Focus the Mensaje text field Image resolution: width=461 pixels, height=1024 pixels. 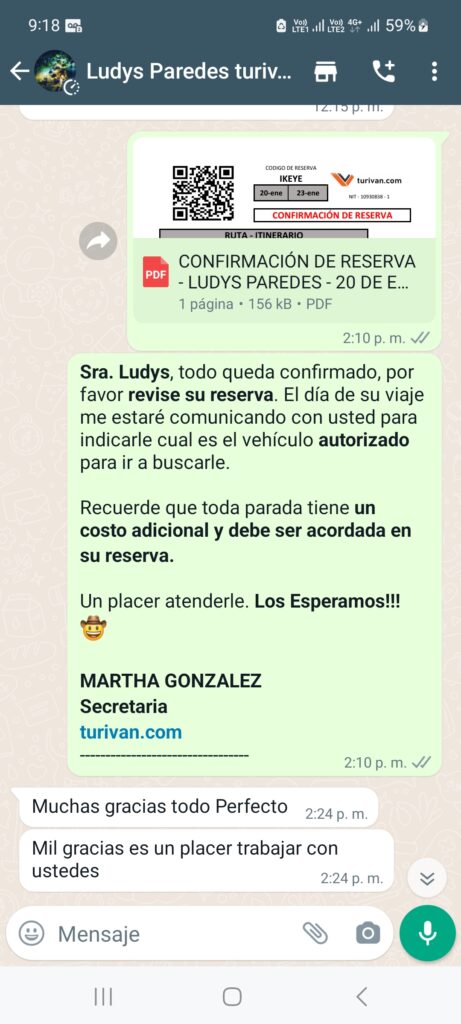(x=176, y=934)
